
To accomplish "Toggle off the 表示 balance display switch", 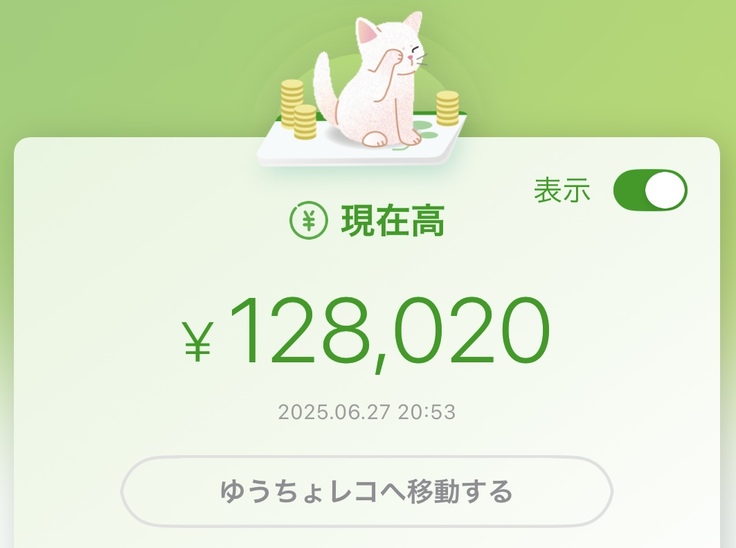I will 650,190.
